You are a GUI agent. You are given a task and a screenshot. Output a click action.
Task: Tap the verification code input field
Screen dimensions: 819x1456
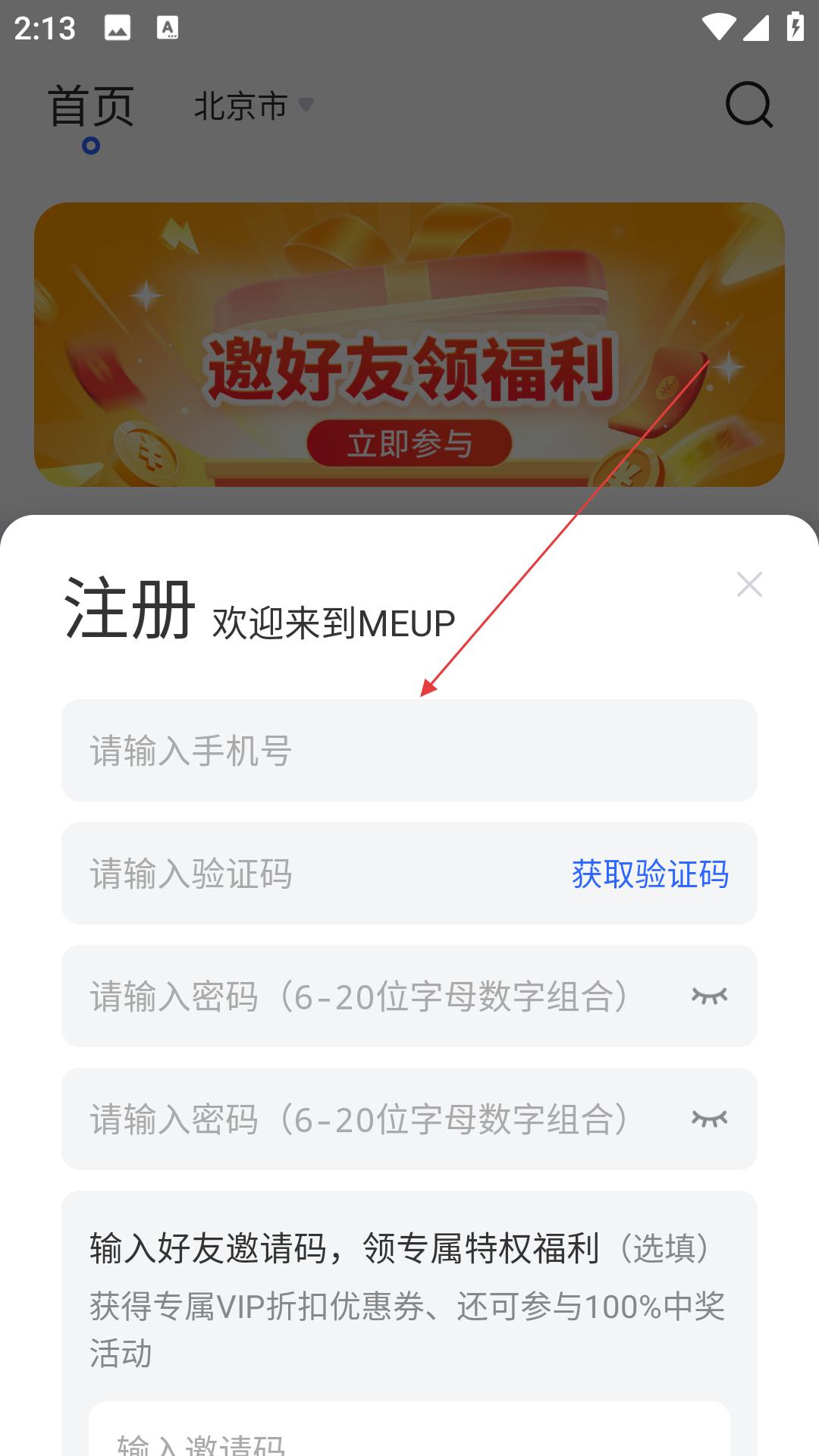[303, 874]
